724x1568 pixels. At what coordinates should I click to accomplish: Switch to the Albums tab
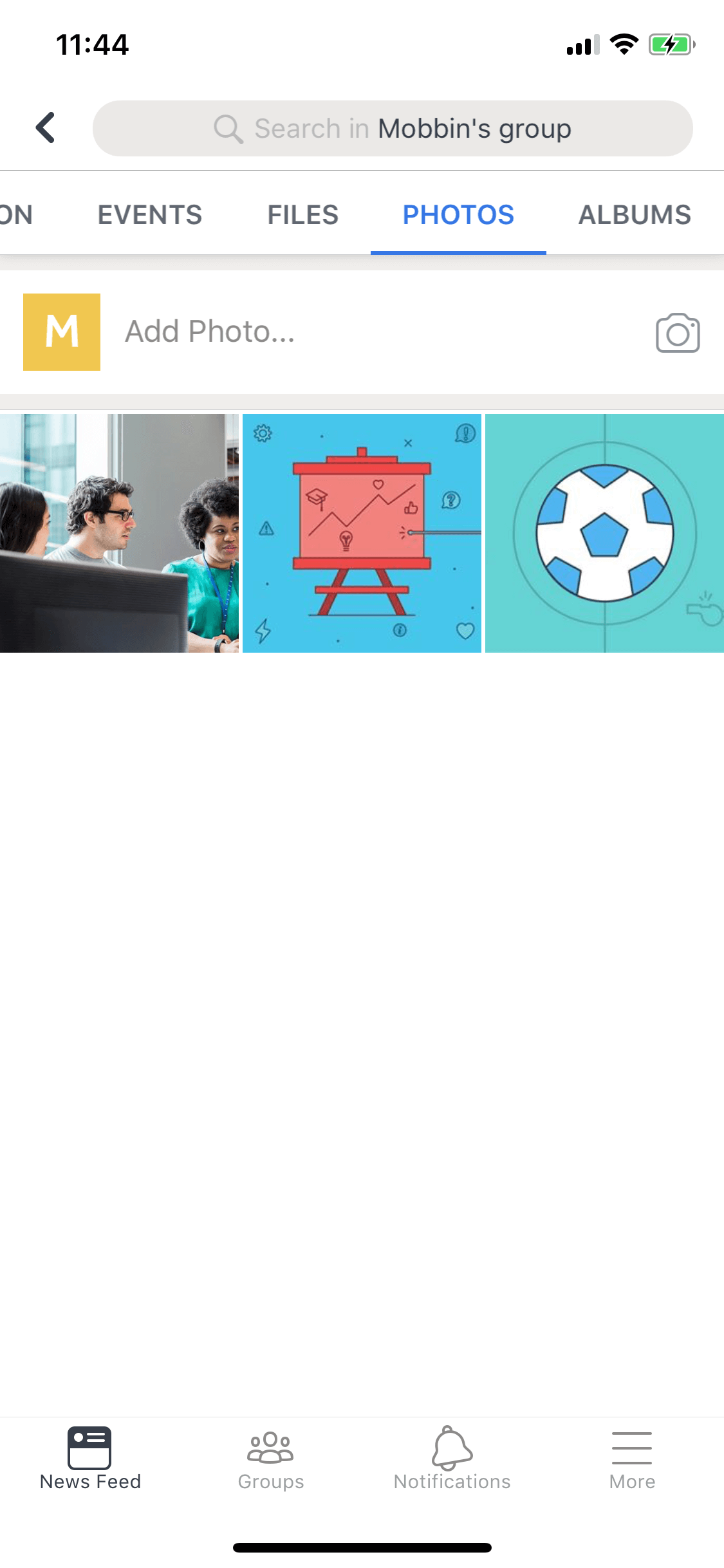(x=635, y=214)
